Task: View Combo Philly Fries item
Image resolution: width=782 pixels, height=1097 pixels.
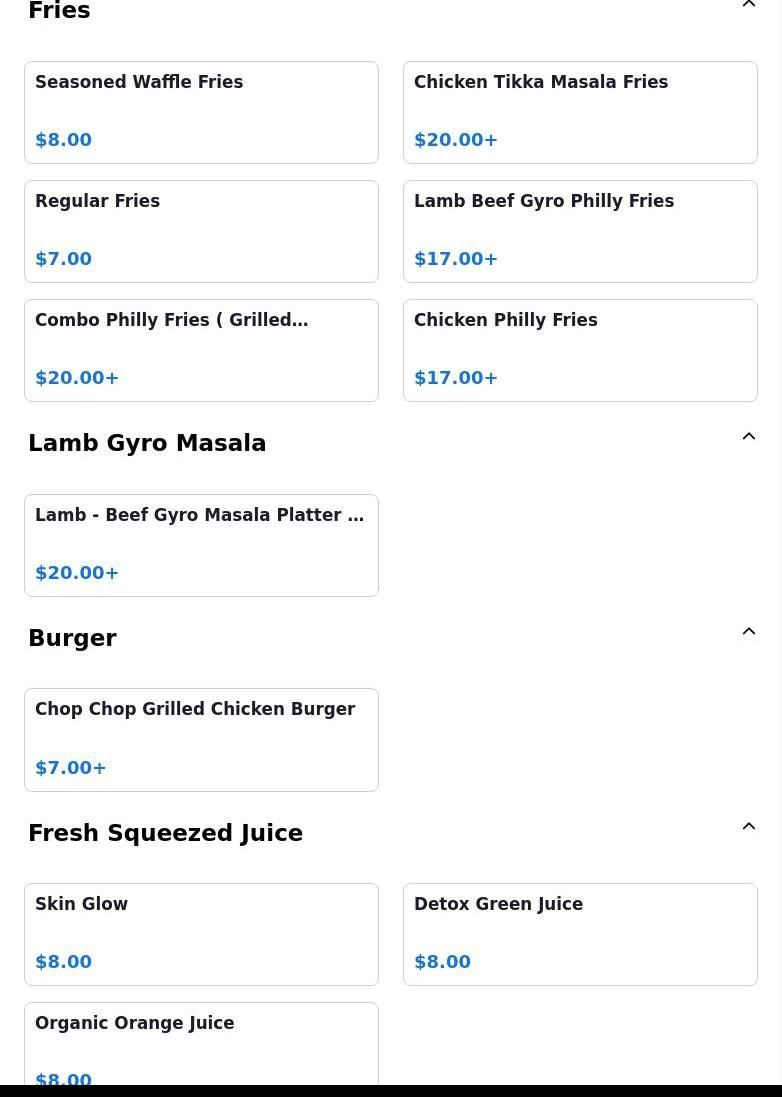Action: [201, 350]
